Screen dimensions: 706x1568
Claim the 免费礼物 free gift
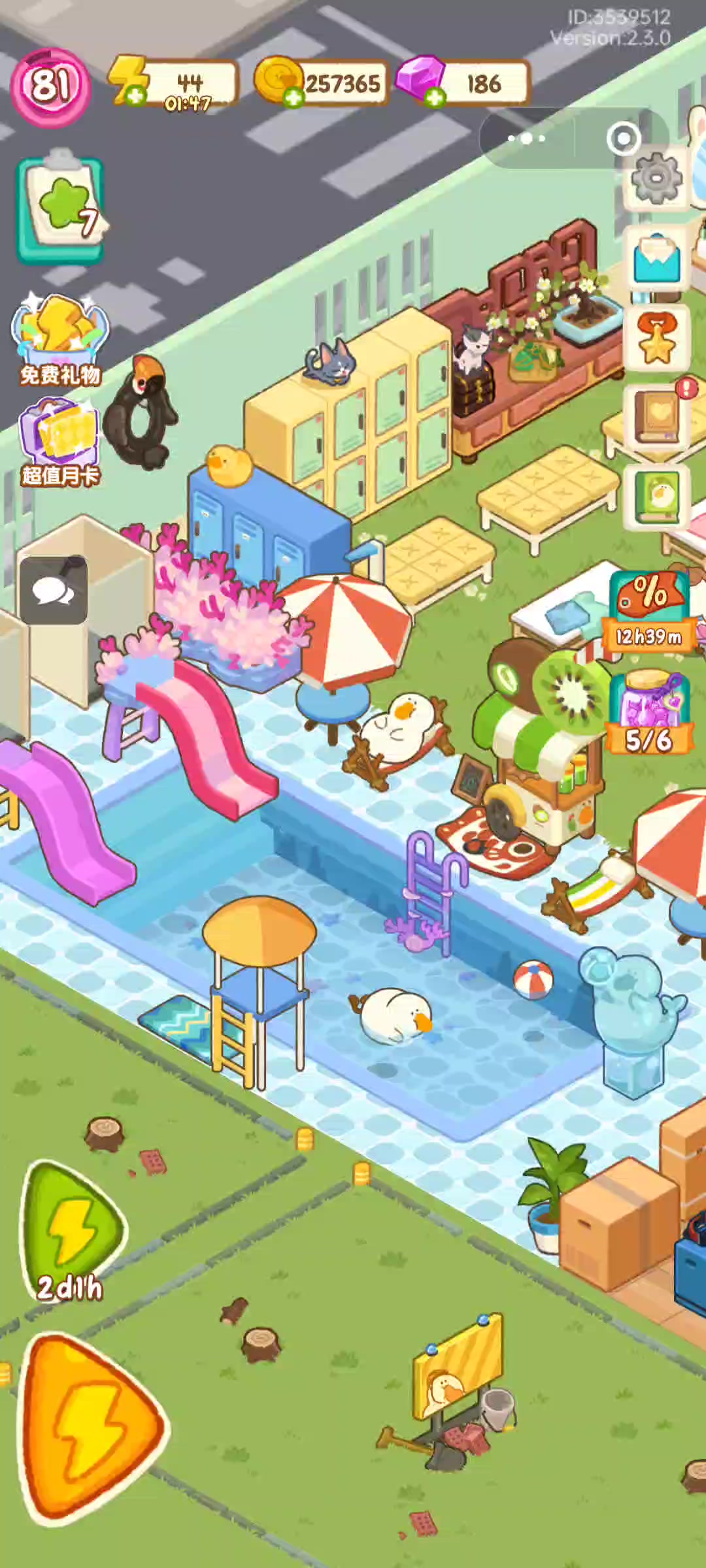click(59, 338)
